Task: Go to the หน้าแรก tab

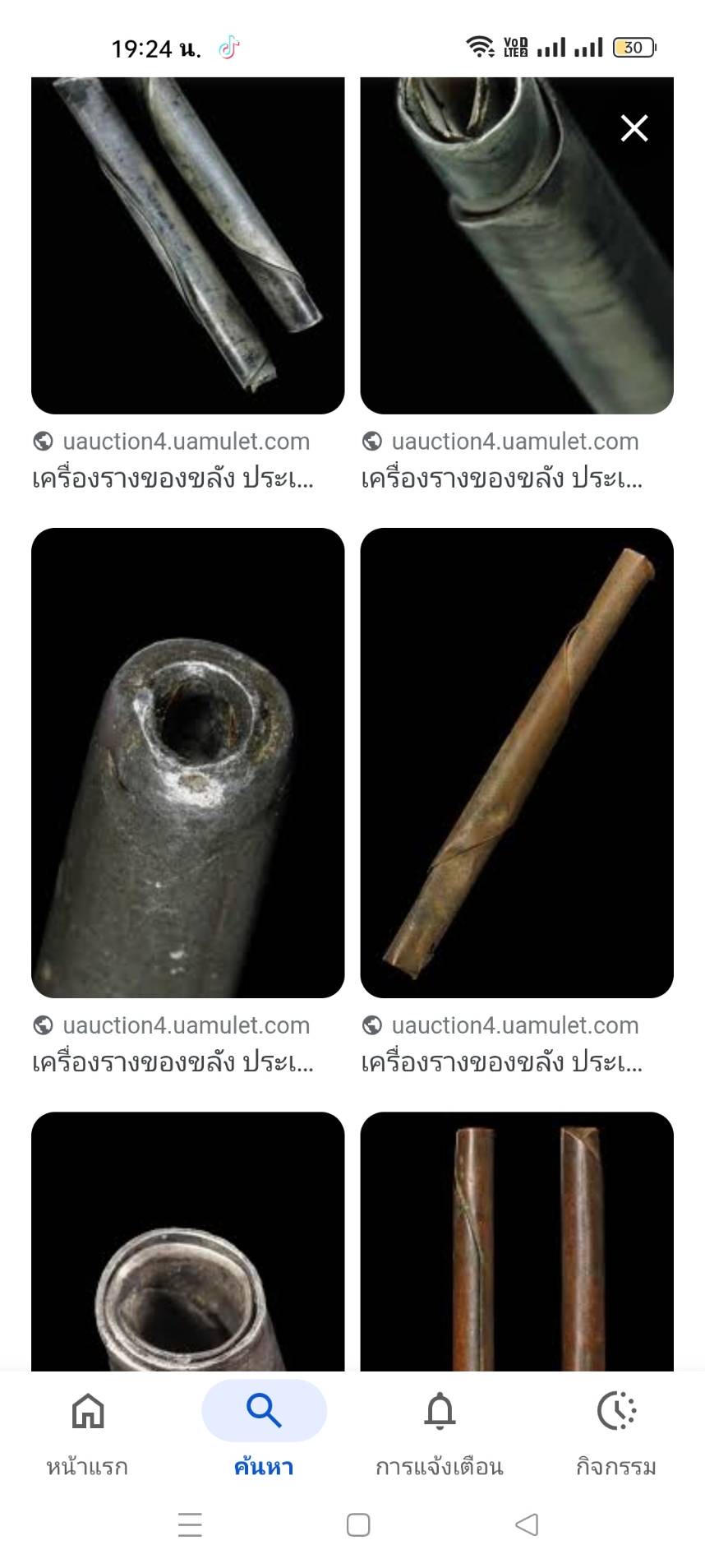Action: click(88, 1432)
